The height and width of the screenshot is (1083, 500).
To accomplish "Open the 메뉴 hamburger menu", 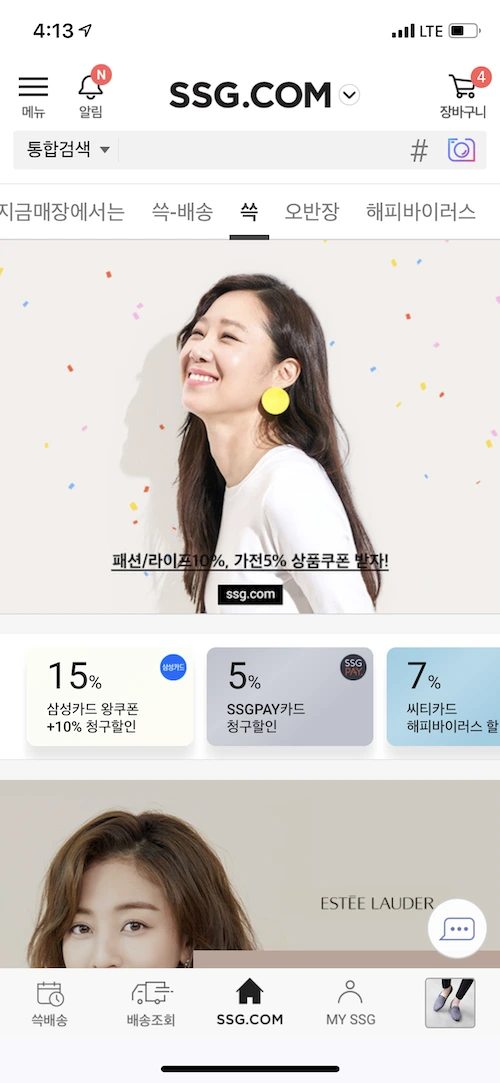I will (33, 96).
